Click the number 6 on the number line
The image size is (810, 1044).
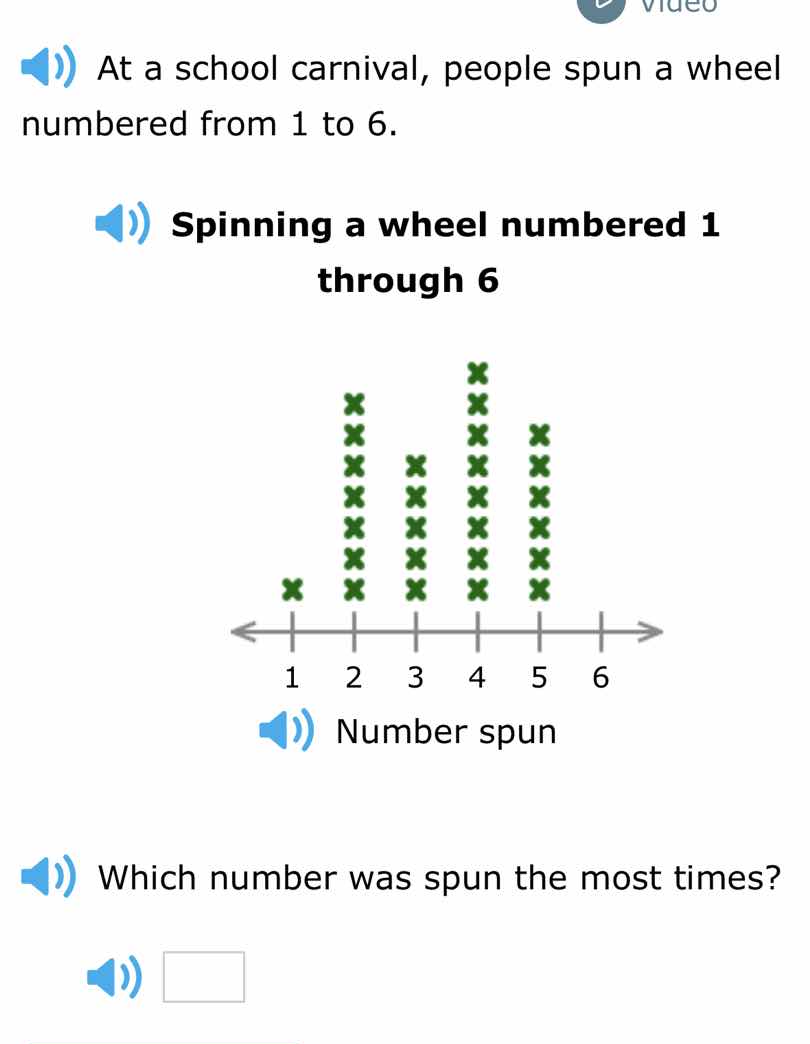tap(600, 677)
